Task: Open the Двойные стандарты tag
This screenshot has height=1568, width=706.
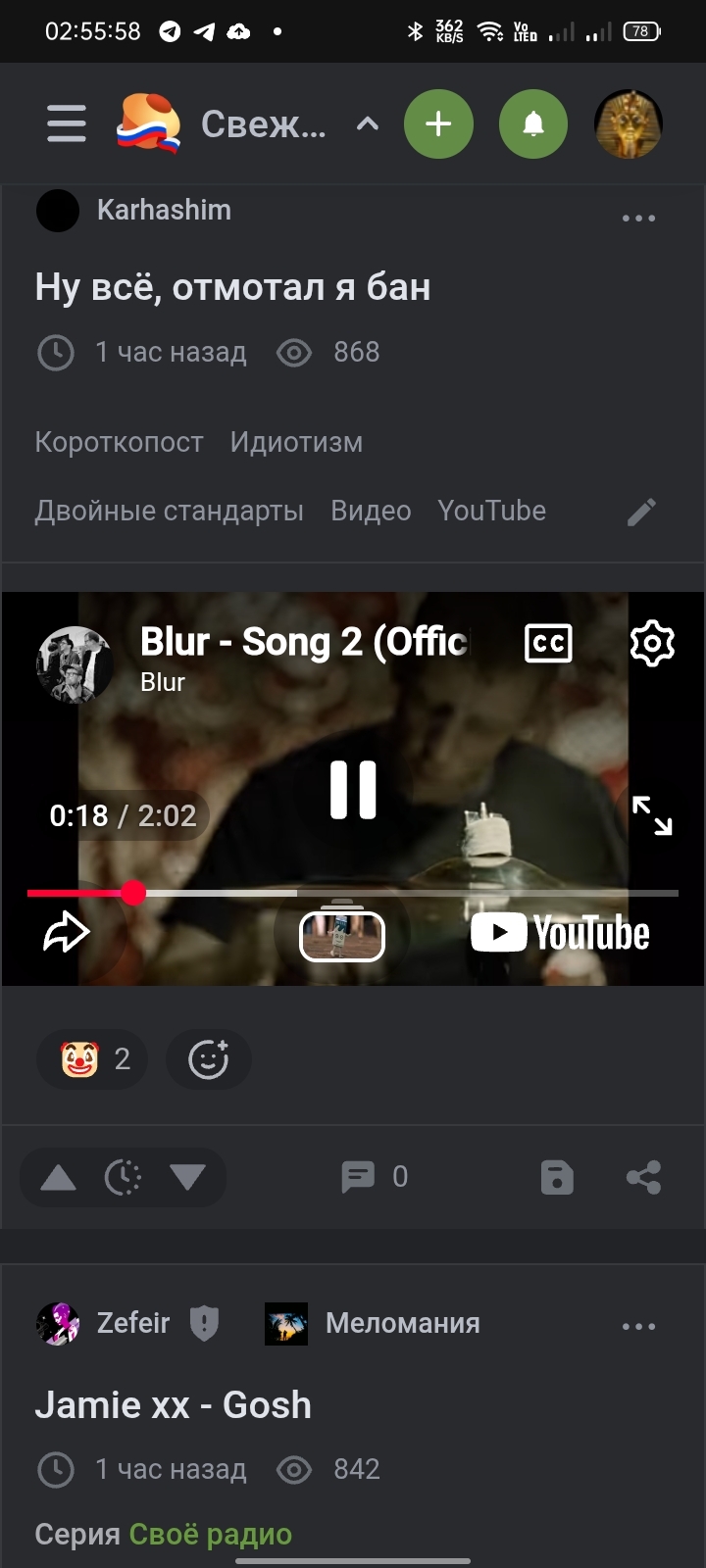Action: (x=170, y=511)
